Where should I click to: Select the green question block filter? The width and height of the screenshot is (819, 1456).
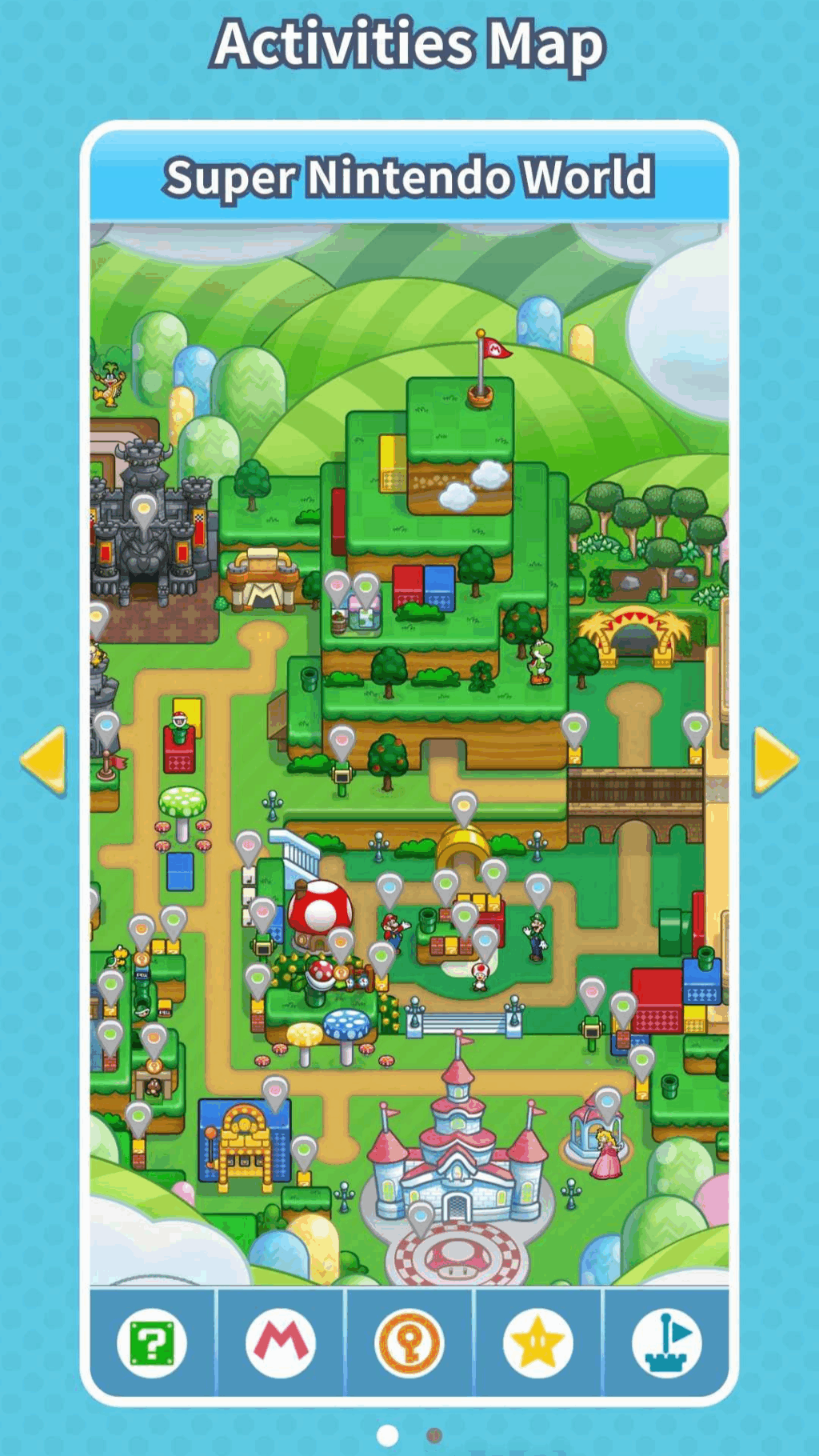(152, 1343)
